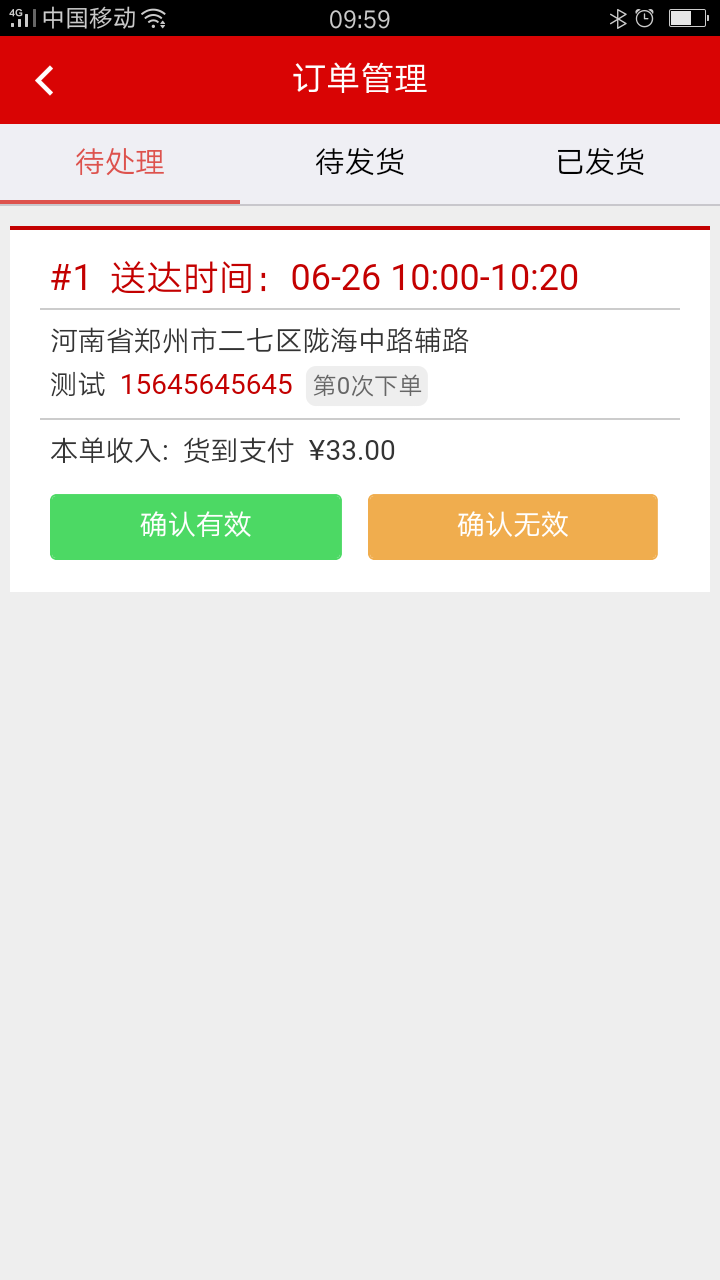Call the phone number 15645645645
This screenshot has height=1280, width=720.
(x=207, y=384)
